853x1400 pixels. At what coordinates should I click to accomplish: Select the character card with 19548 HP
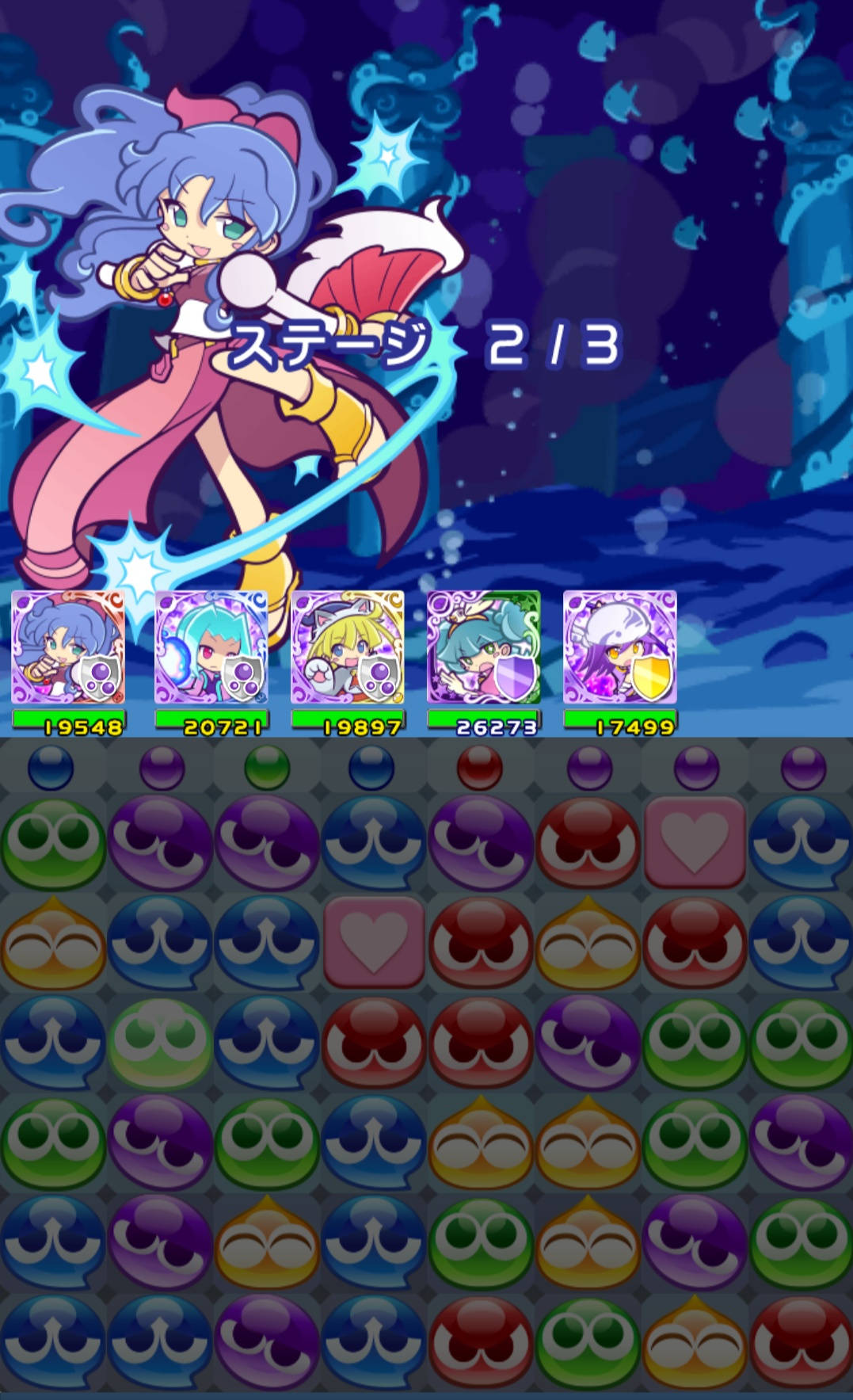tap(68, 647)
